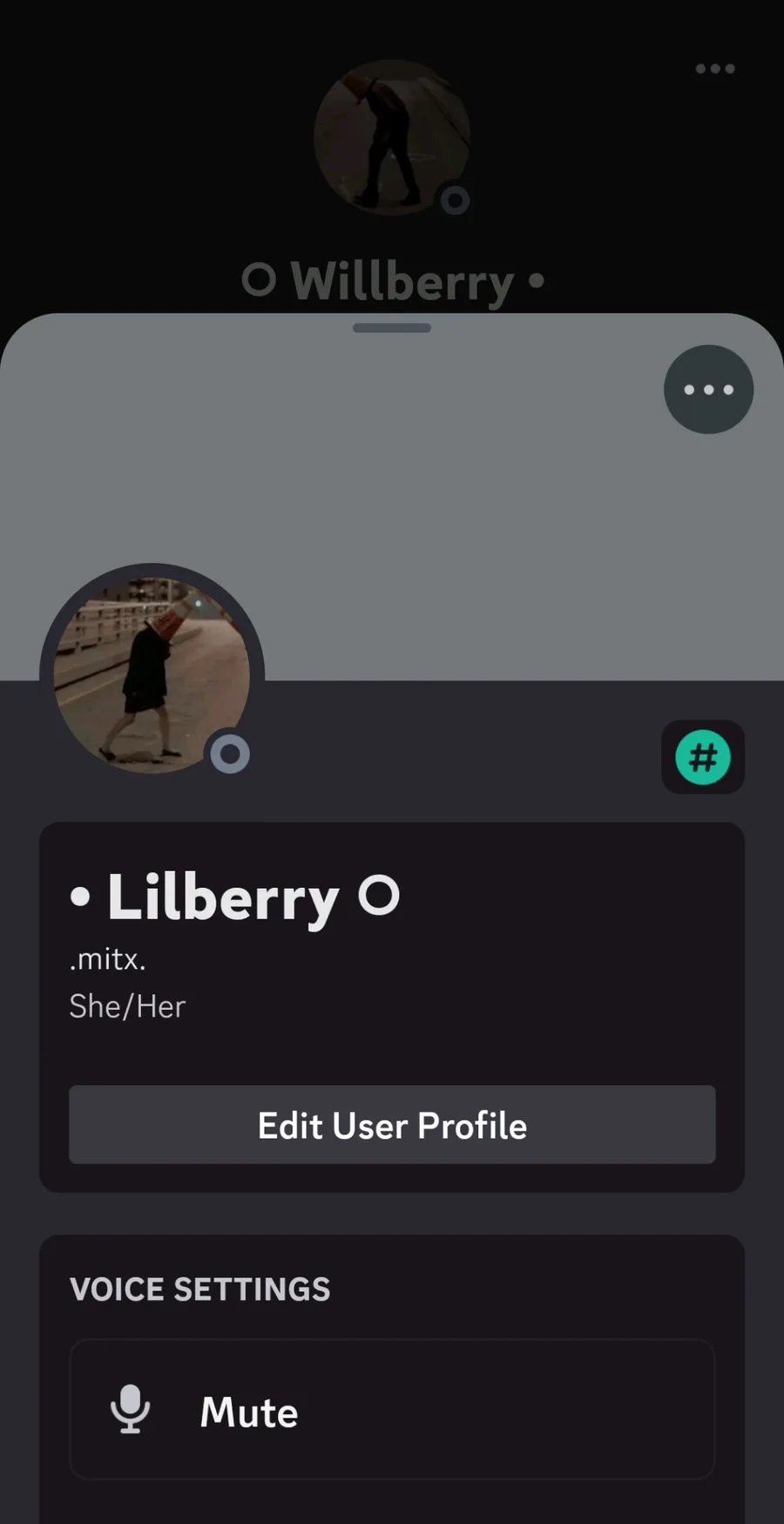Open the profile sheet's three-dot options menu
Image resolution: width=784 pixels, height=1524 pixels.
point(708,389)
